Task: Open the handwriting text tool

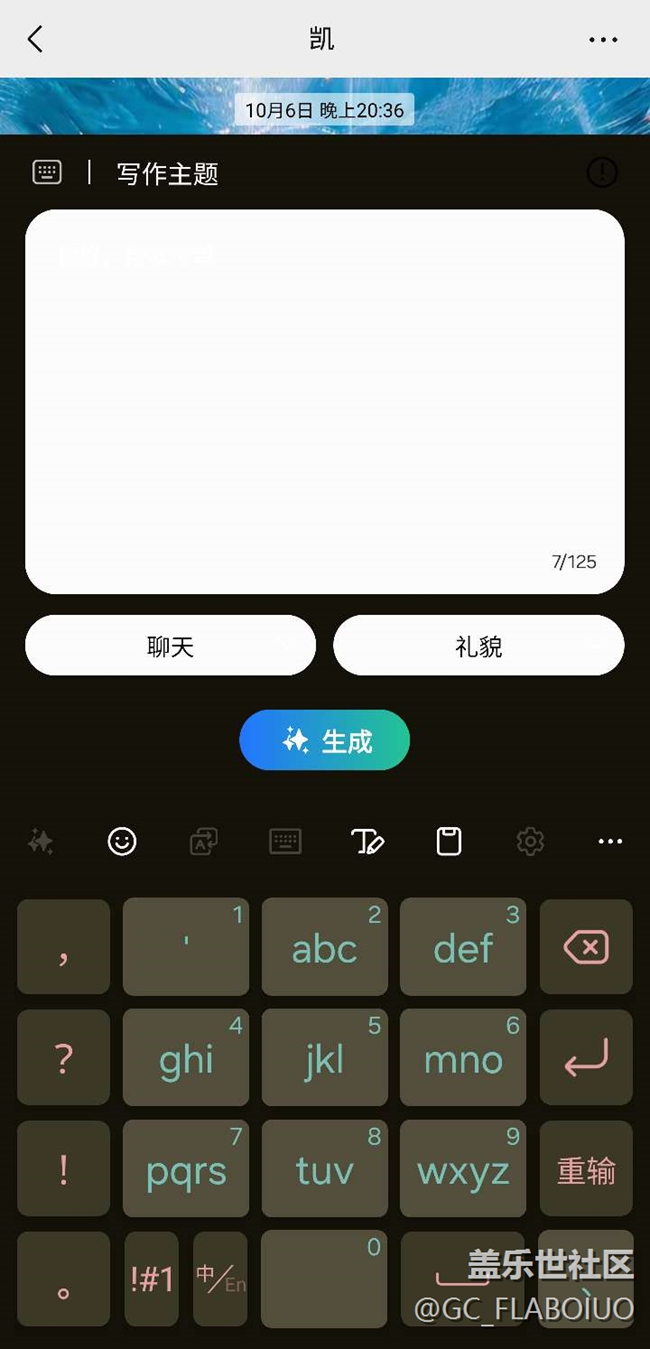Action: point(367,842)
